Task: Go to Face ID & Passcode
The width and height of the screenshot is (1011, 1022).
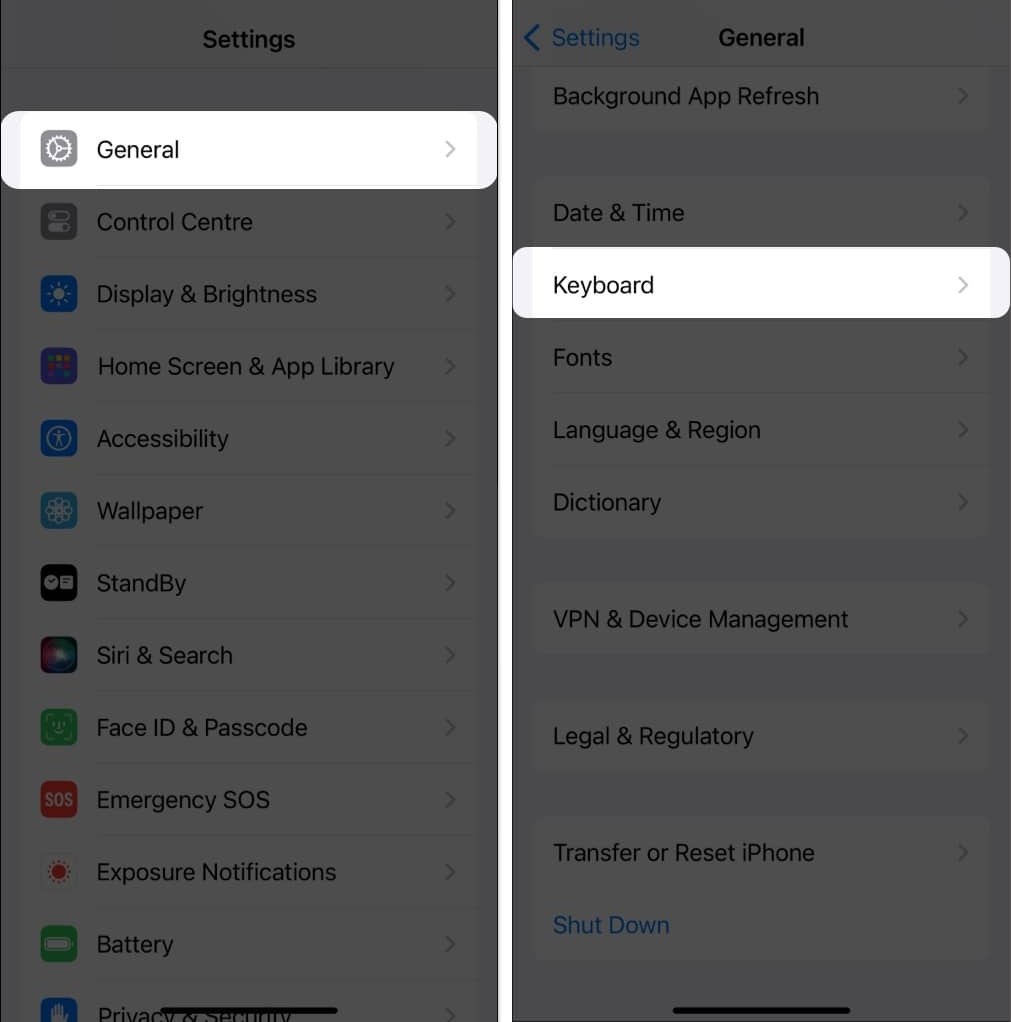Action: click(x=248, y=727)
